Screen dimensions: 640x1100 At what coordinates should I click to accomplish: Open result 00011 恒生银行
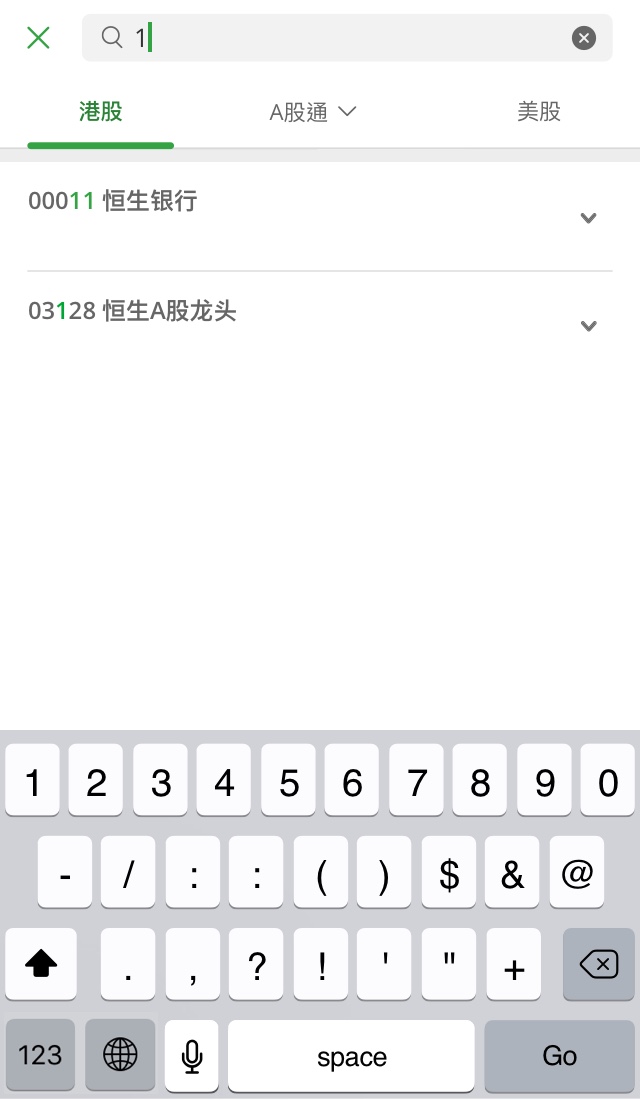pos(320,217)
